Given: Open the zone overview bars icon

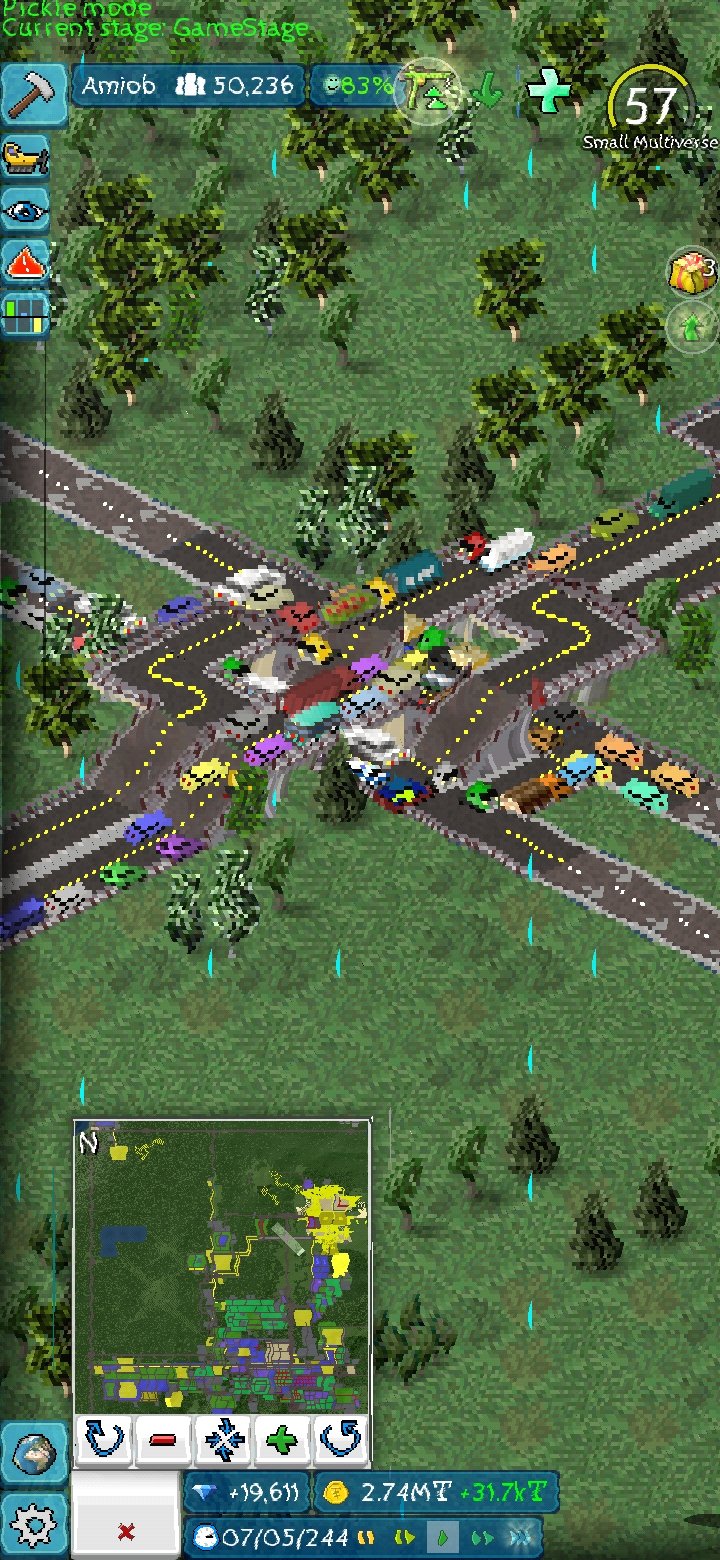Looking at the screenshot, I should click(26, 314).
